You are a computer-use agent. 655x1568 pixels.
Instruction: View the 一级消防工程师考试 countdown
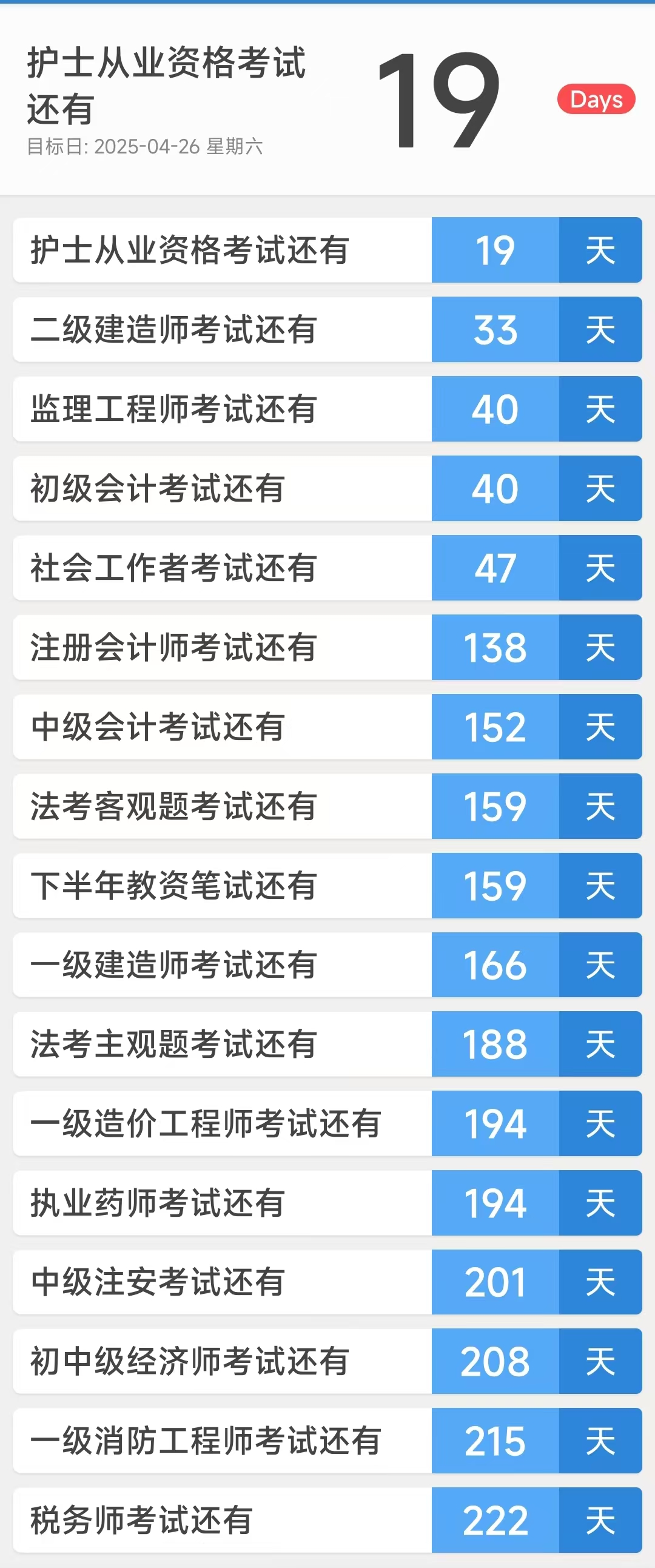327,1441
